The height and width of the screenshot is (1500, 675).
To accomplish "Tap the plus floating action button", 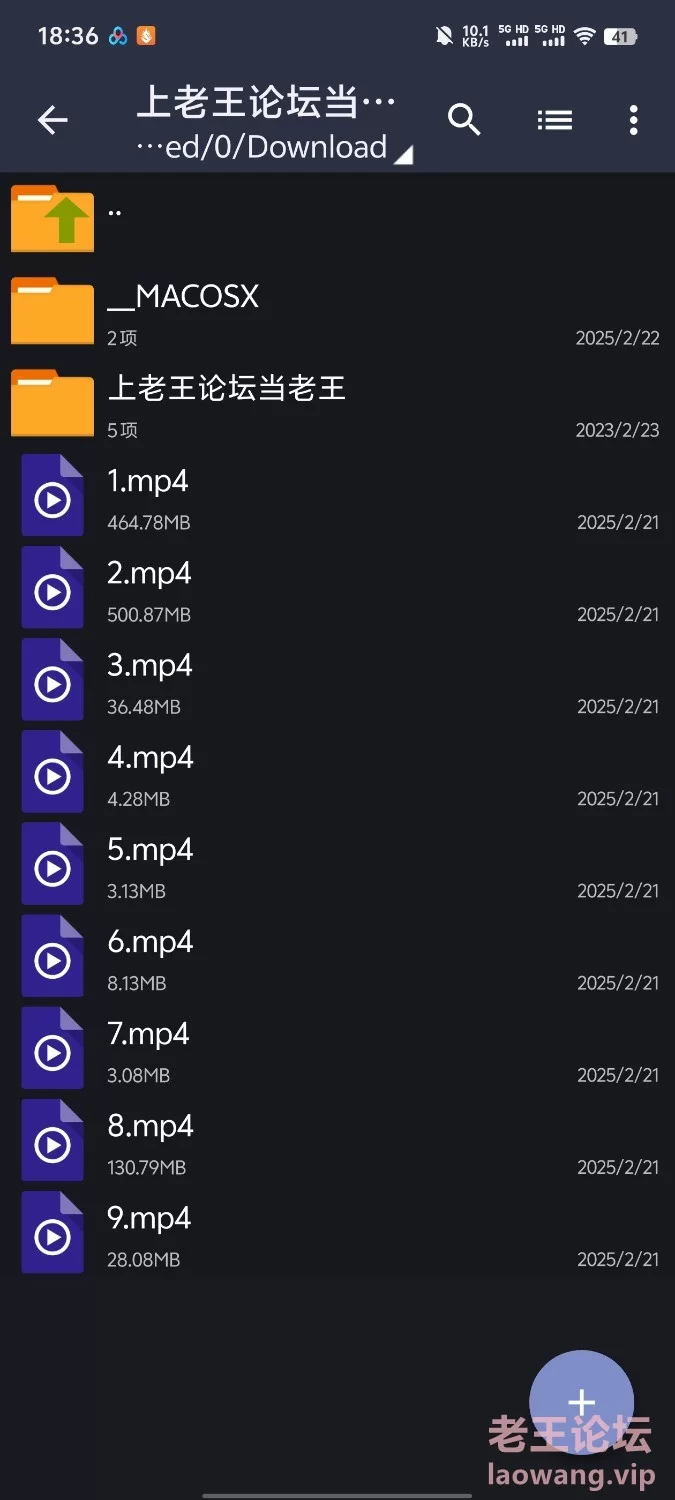I will [x=581, y=1402].
